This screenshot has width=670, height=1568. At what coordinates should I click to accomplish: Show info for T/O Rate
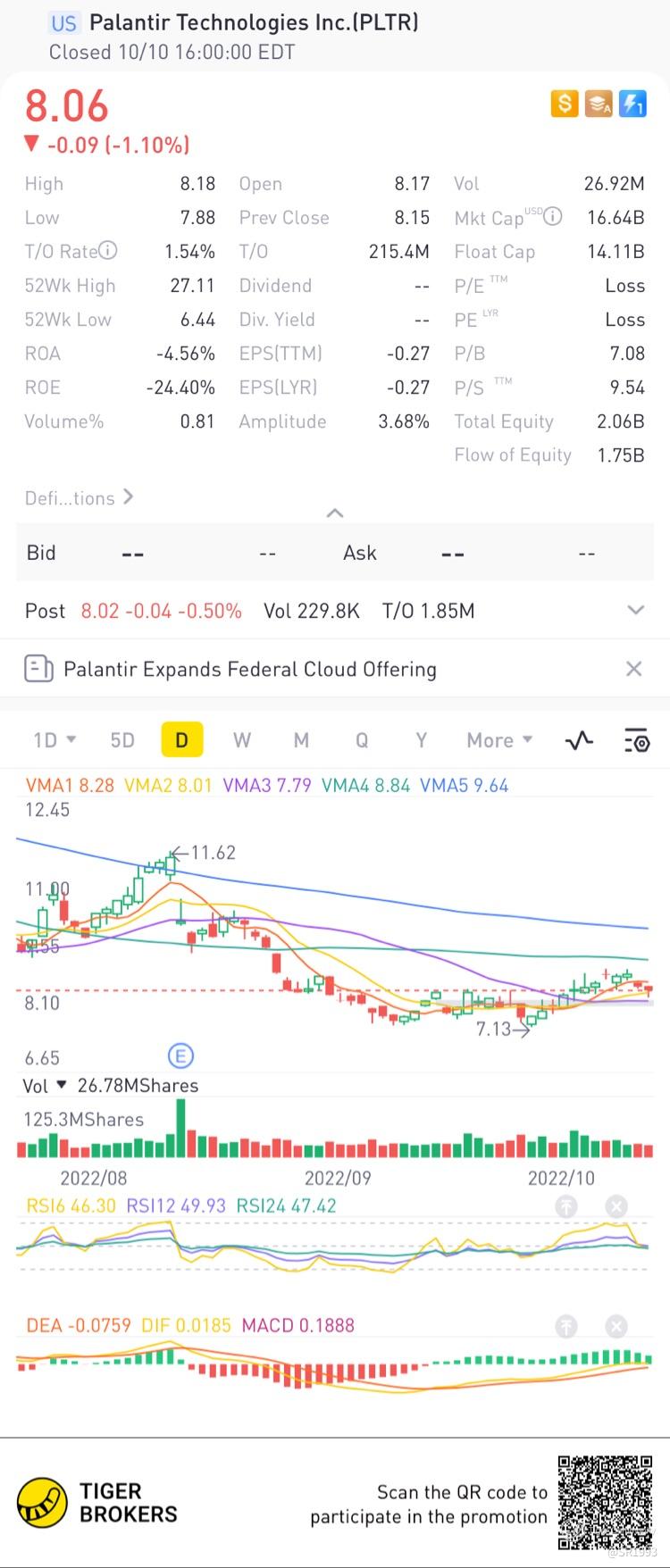click(108, 251)
